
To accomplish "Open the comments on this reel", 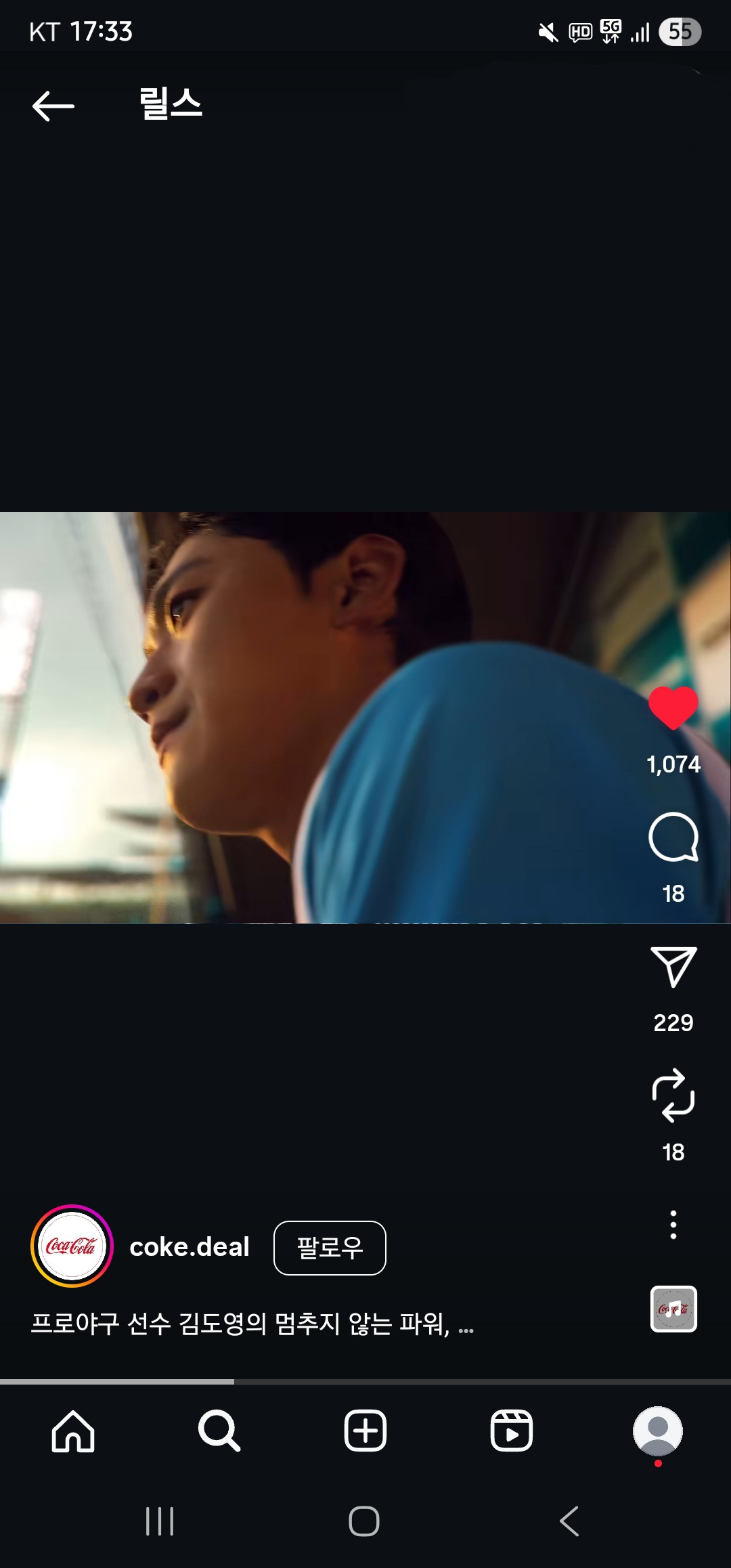I will point(673,837).
